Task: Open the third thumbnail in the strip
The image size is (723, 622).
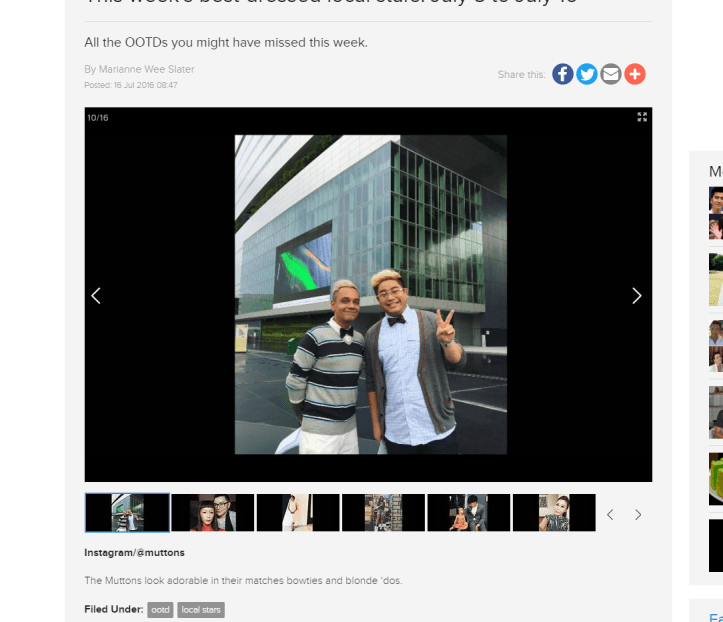Action: 298,513
